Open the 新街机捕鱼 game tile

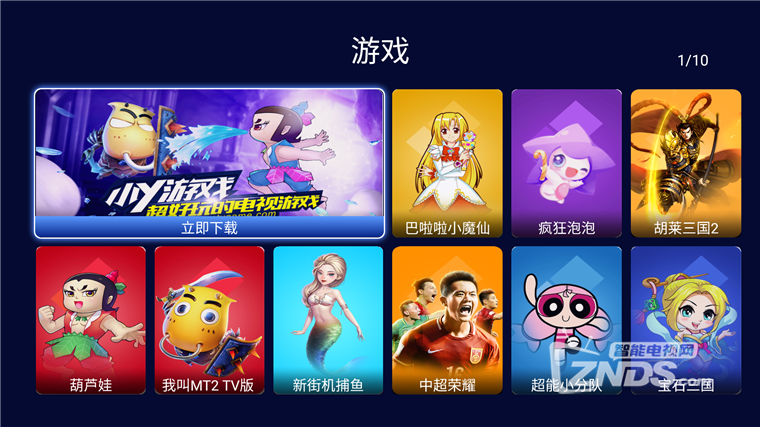tap(328, 320)
